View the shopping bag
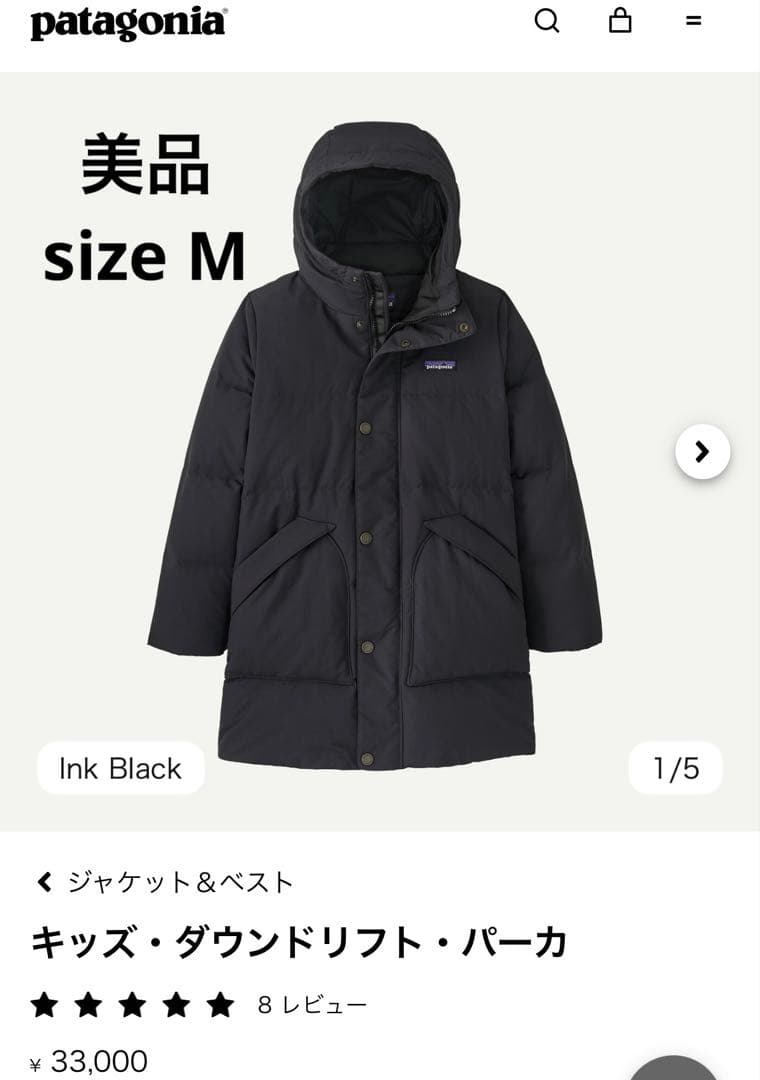This screenshot has height=1080, width=760. pyautogui.click(x=620, y=22)
